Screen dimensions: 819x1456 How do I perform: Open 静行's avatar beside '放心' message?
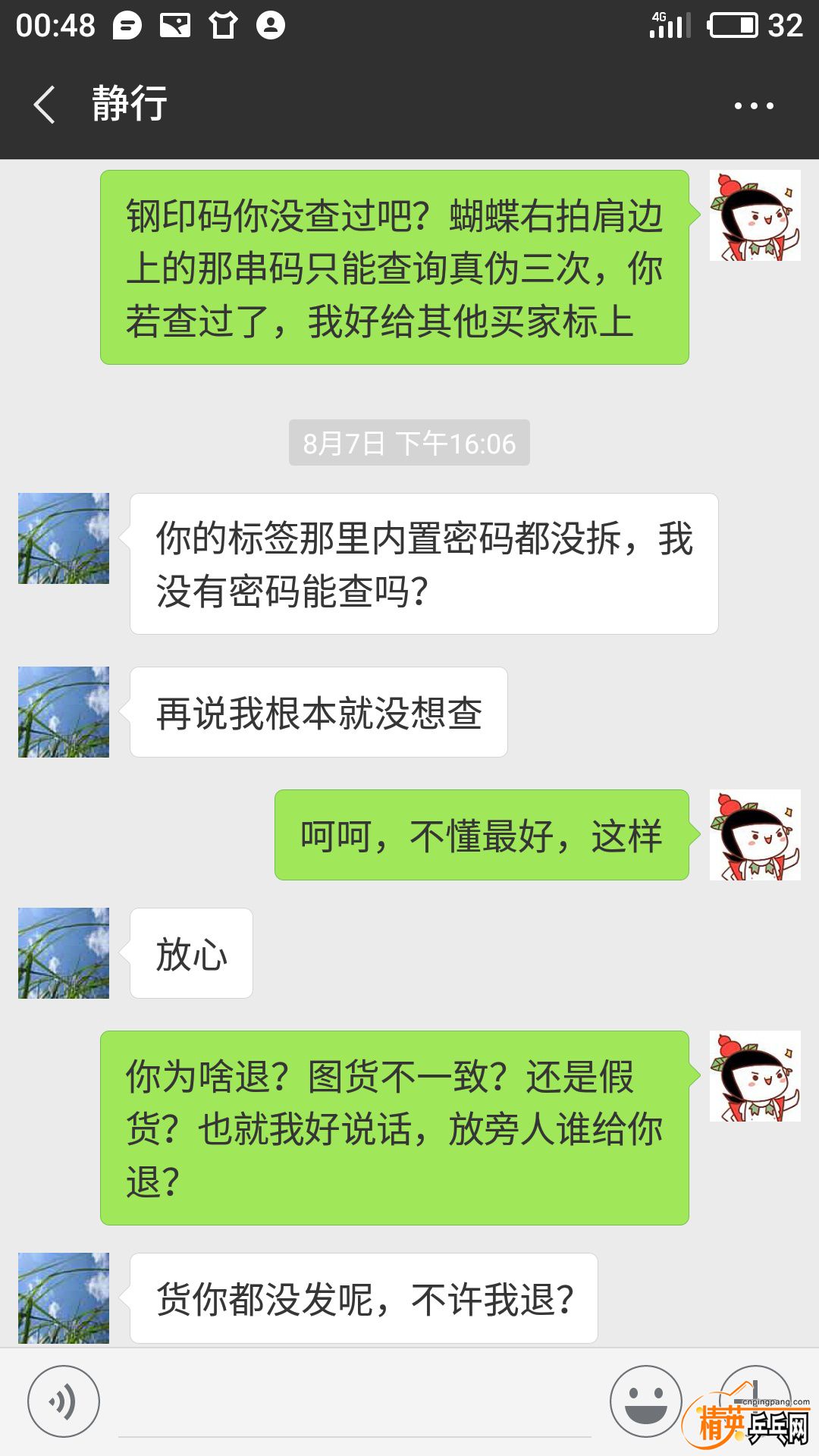[64, 953]
